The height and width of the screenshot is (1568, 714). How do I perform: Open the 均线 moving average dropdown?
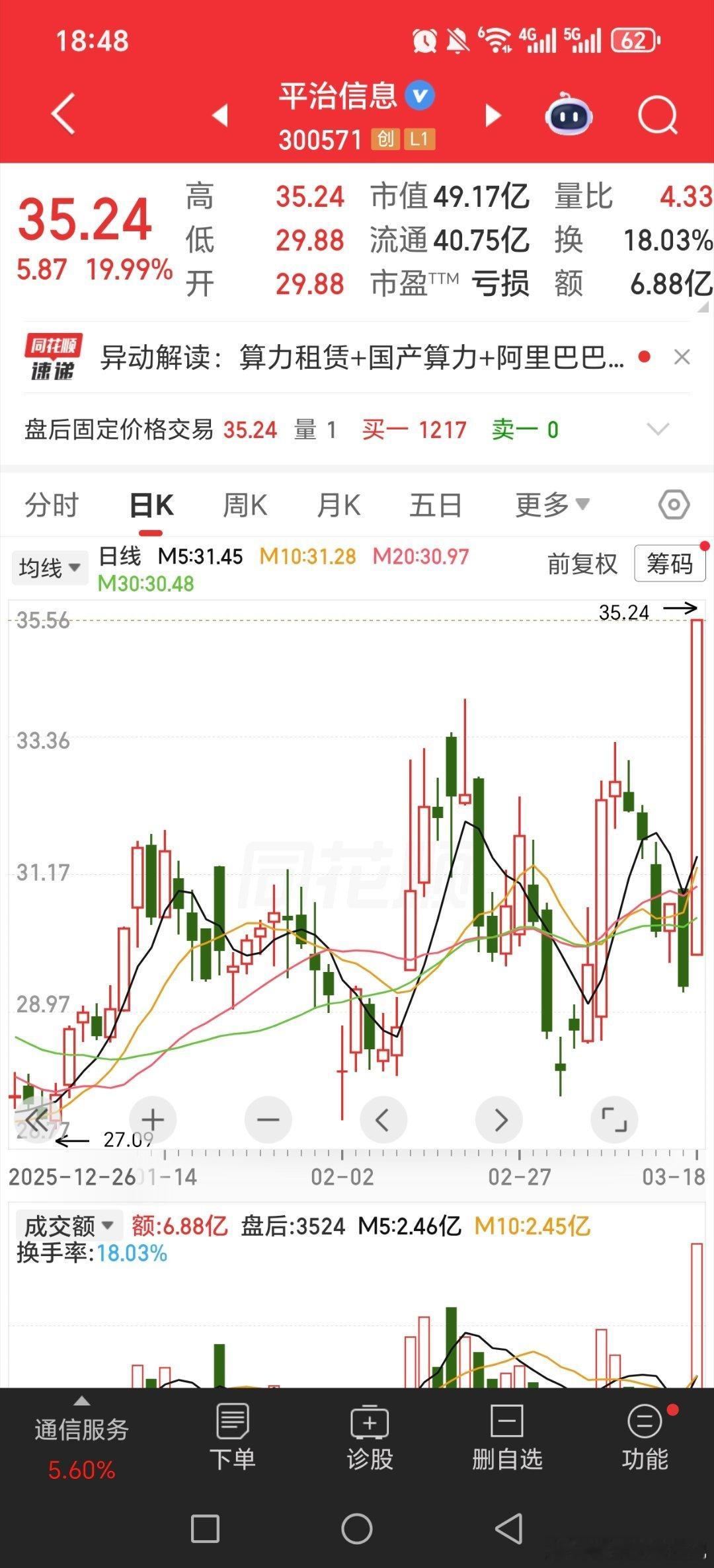tap(49, 567)
